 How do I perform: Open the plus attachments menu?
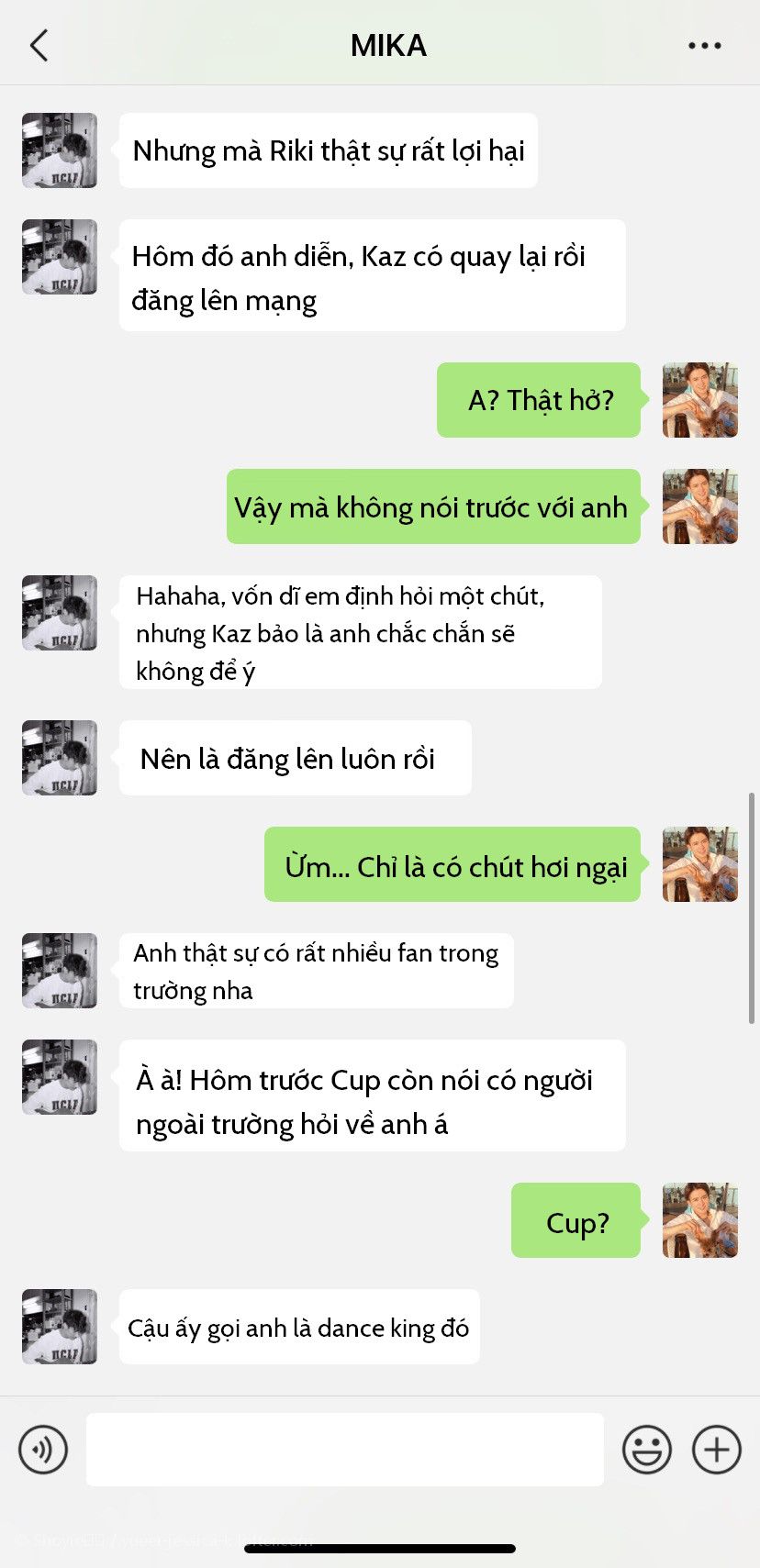coord(717,1450)
